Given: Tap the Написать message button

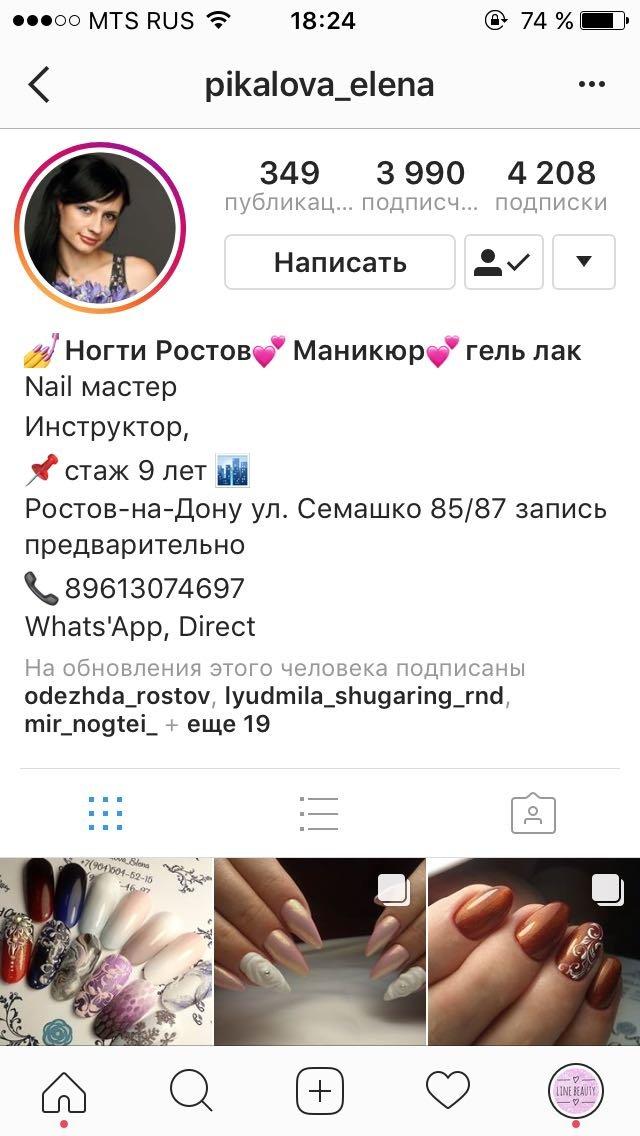Looking at the screenshot, I should click(340, 262).
